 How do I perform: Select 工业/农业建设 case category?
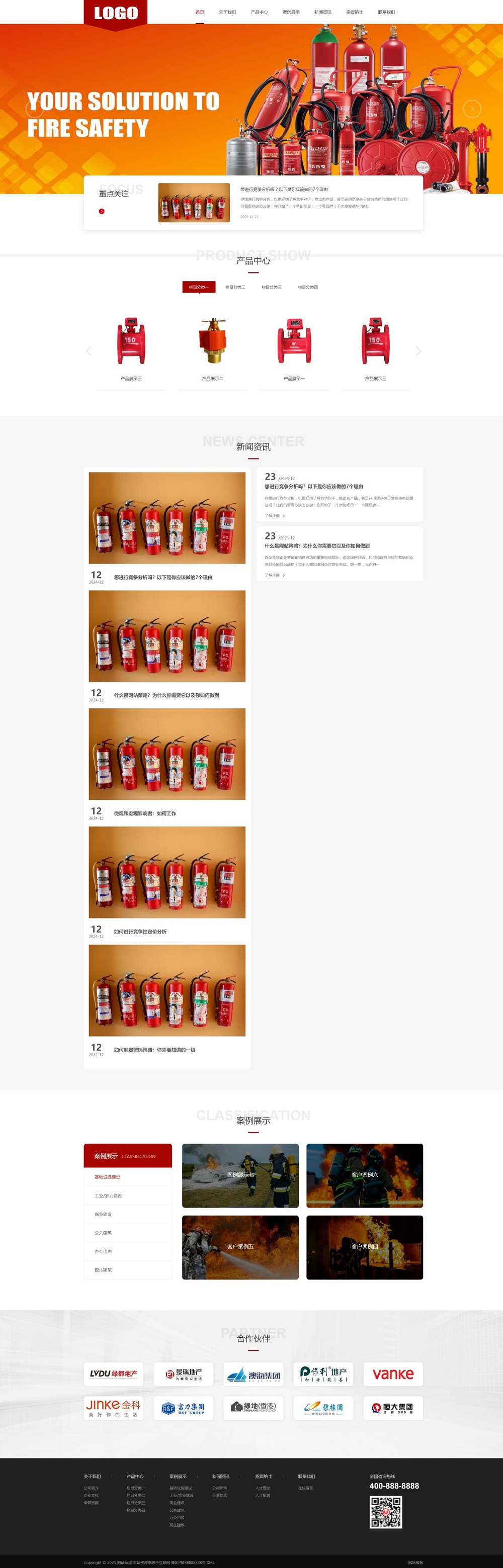(108, 1195)
